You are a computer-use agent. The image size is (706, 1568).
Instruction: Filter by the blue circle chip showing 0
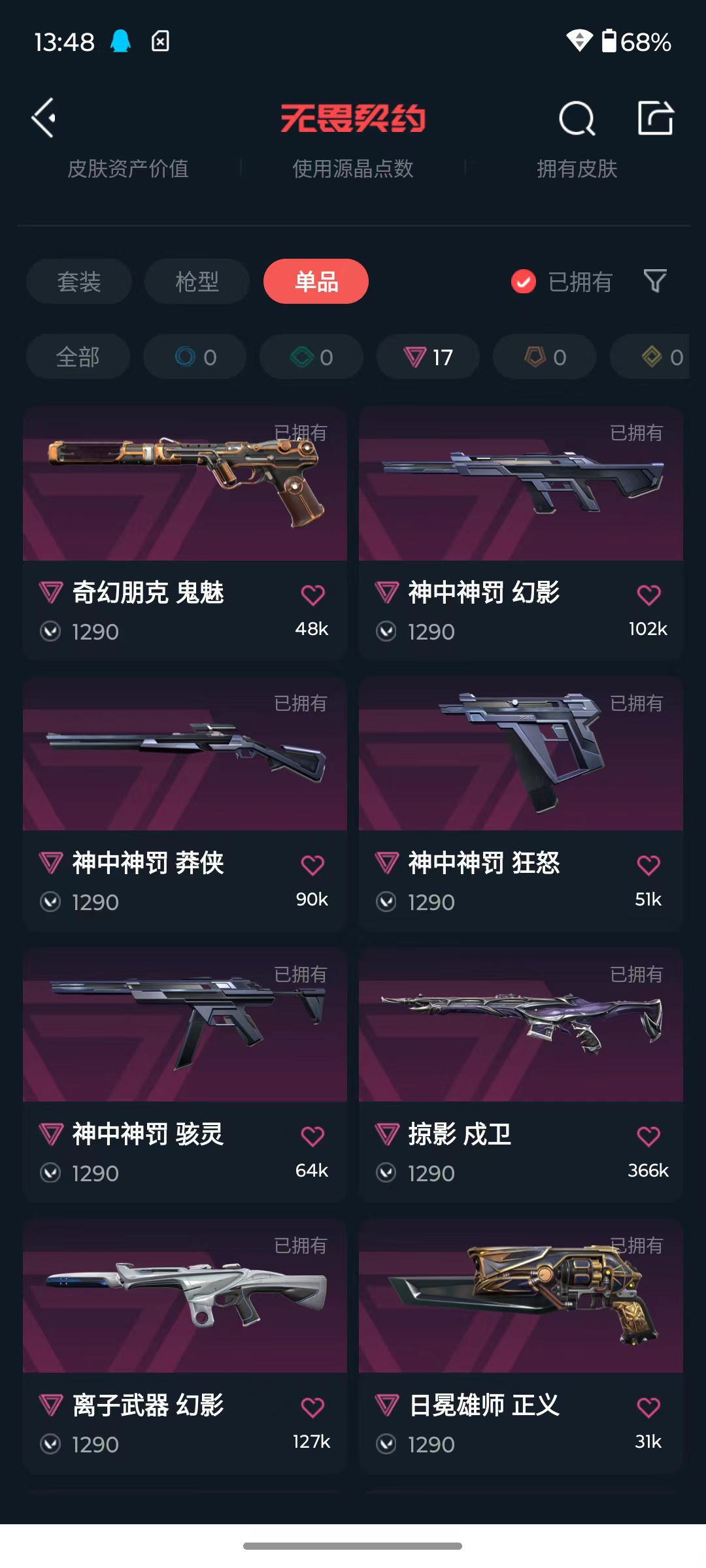pyautogui.click(x=195, y=357)
